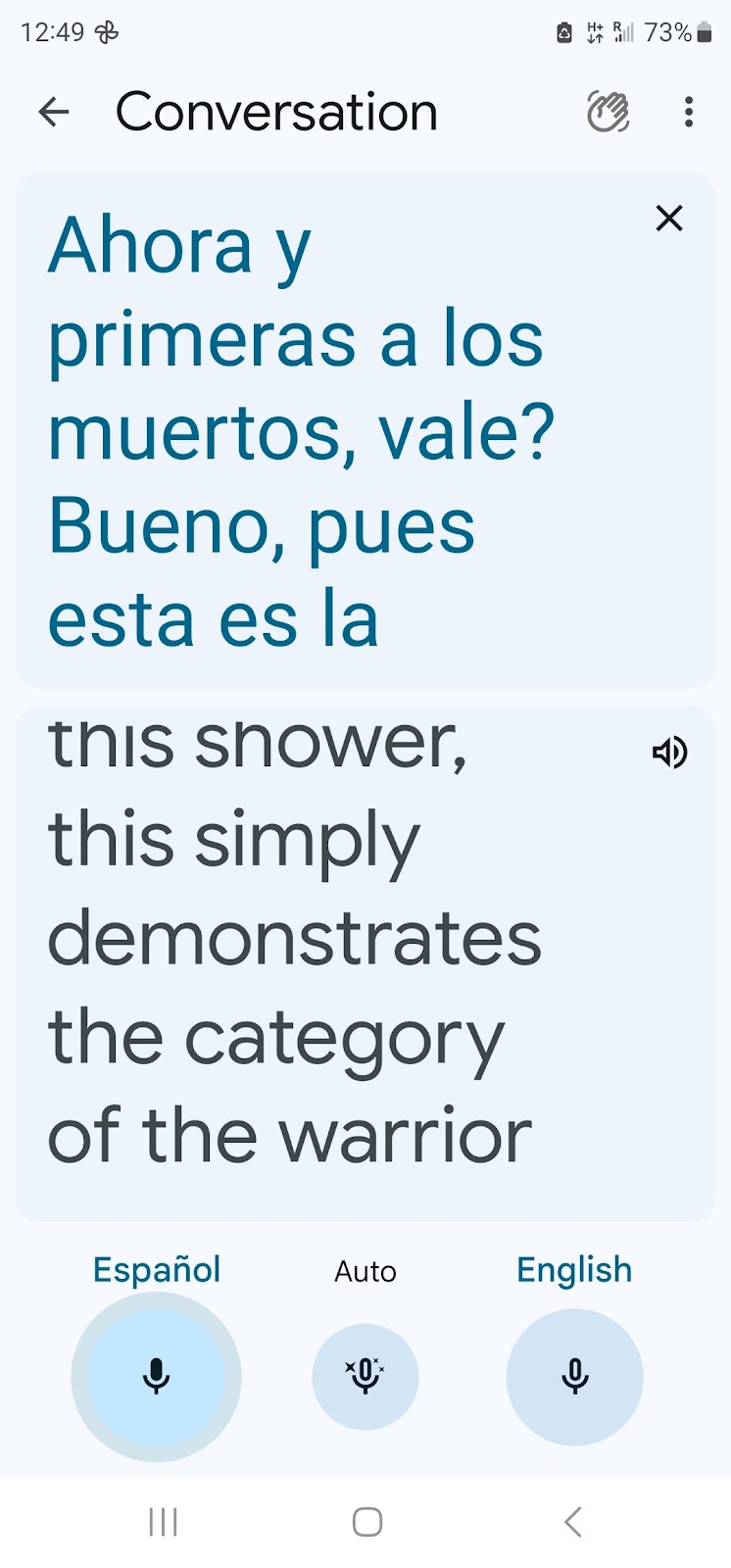The width and height of the screenshot is (731, 1568).
Task: Clear the Spanish transcription text
Action: point(669,218)
